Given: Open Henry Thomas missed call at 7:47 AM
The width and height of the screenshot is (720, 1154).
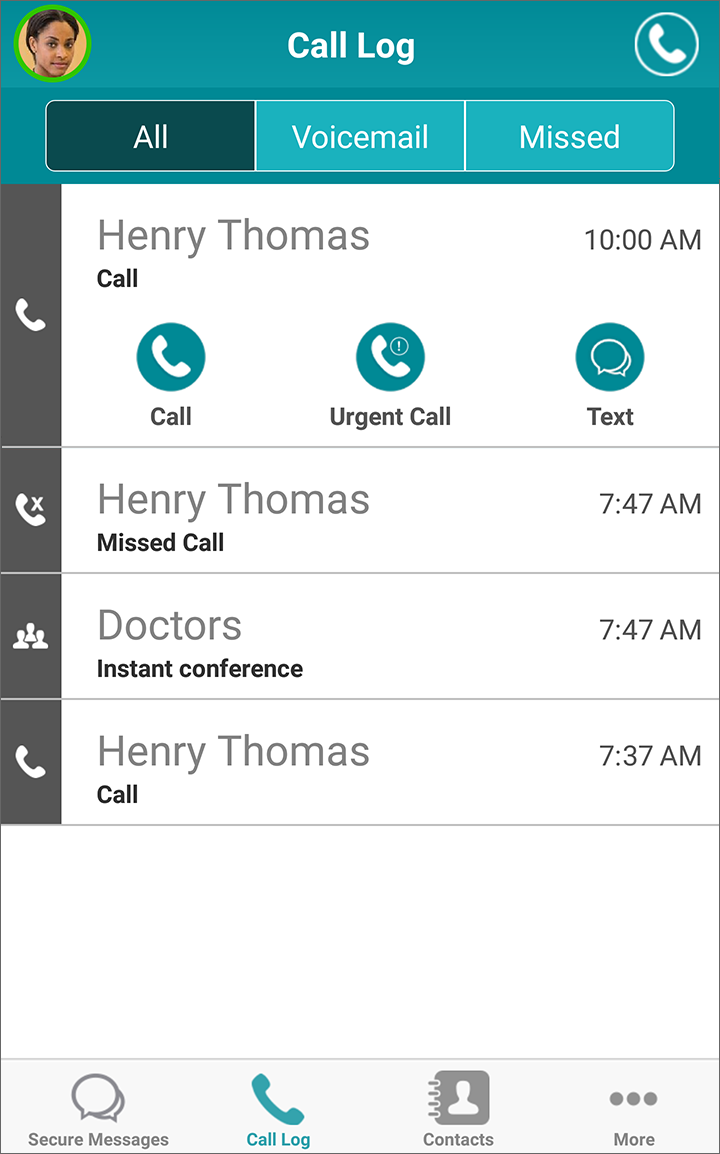Looking at the screenshot, I should point(360,510).
